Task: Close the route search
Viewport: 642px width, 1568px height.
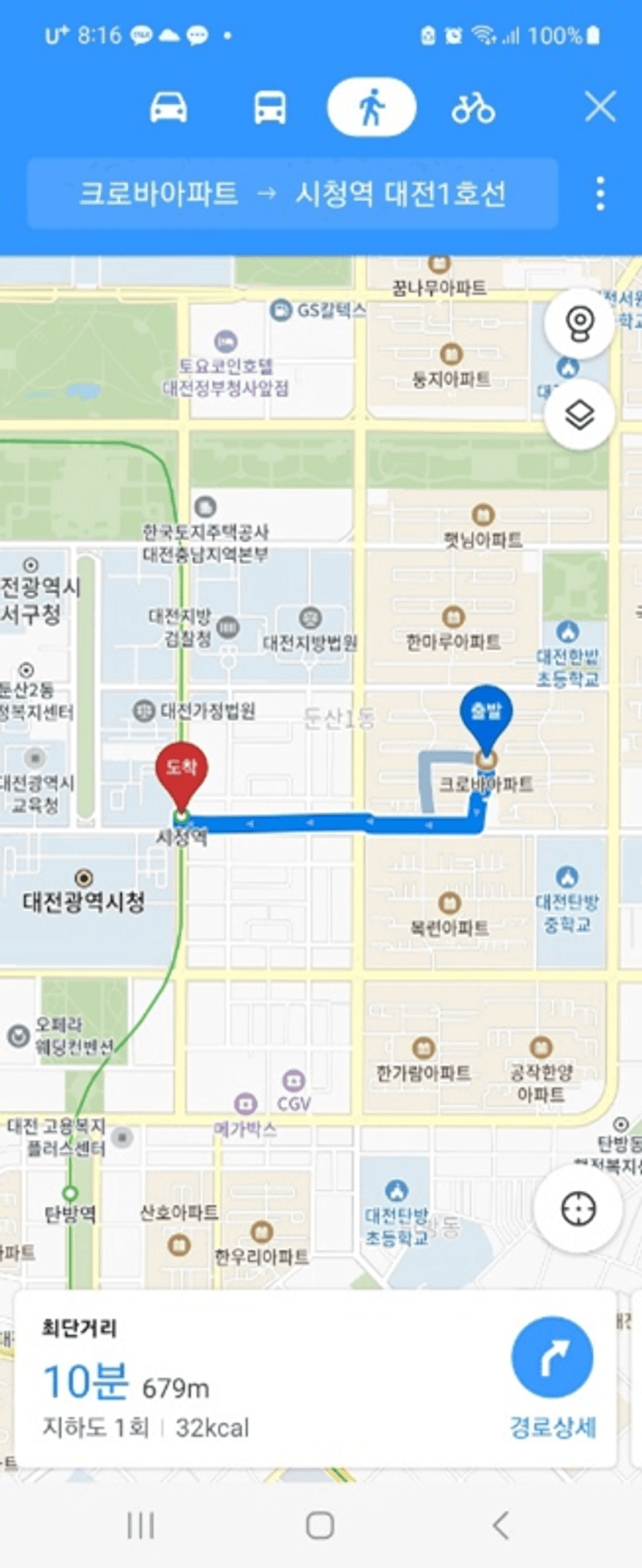Action: pos(600,107)
